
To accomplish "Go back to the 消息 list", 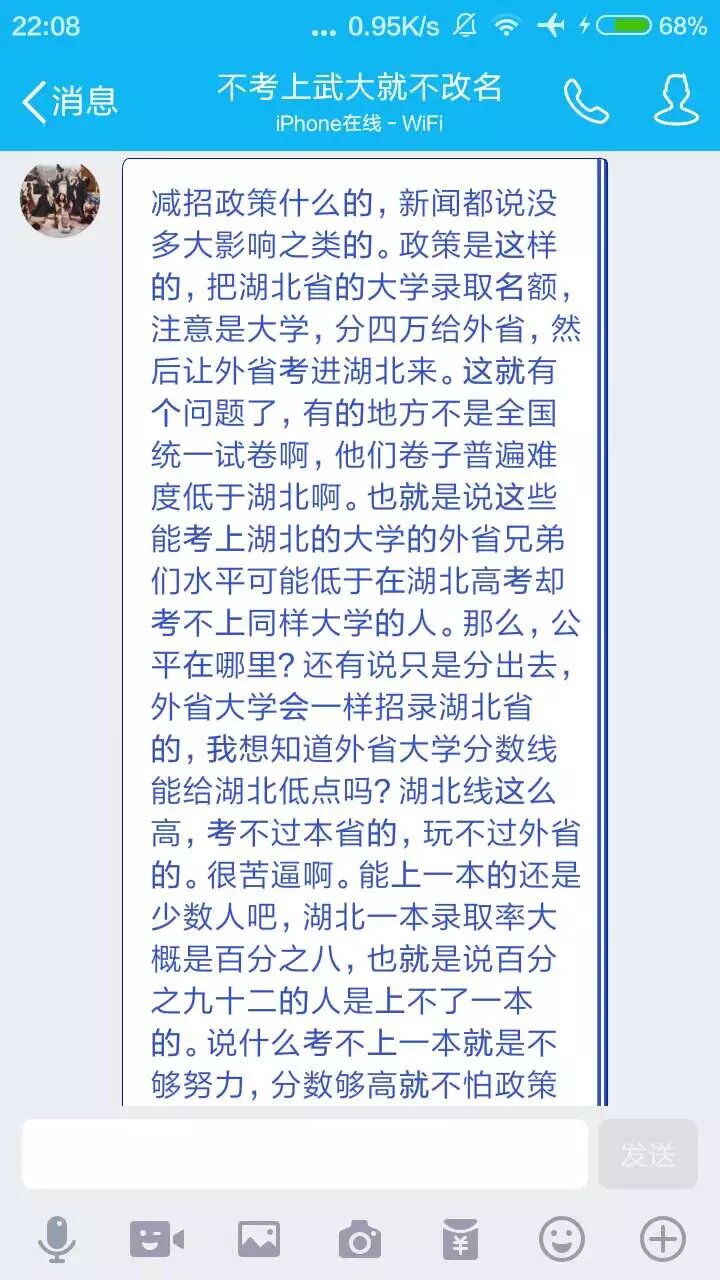I will (68, 101).
